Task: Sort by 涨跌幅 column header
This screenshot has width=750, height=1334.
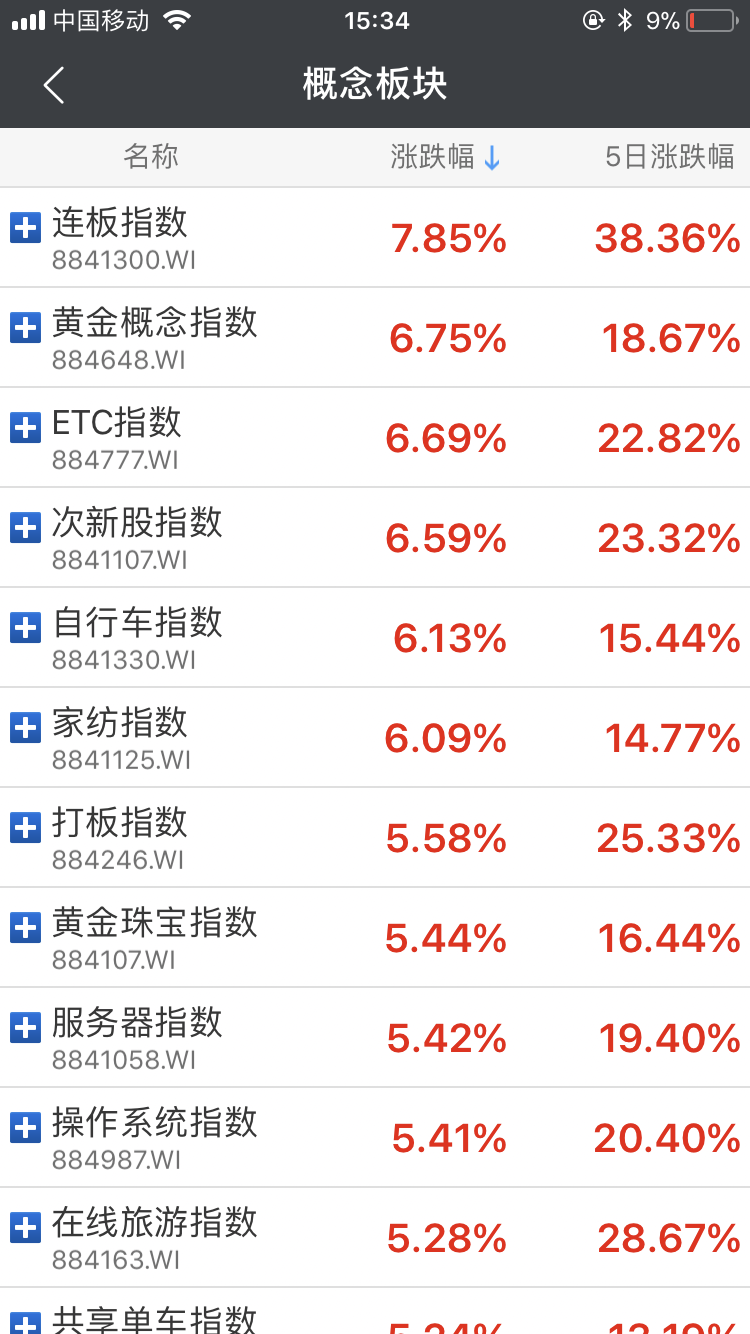Action: (445, 157)
